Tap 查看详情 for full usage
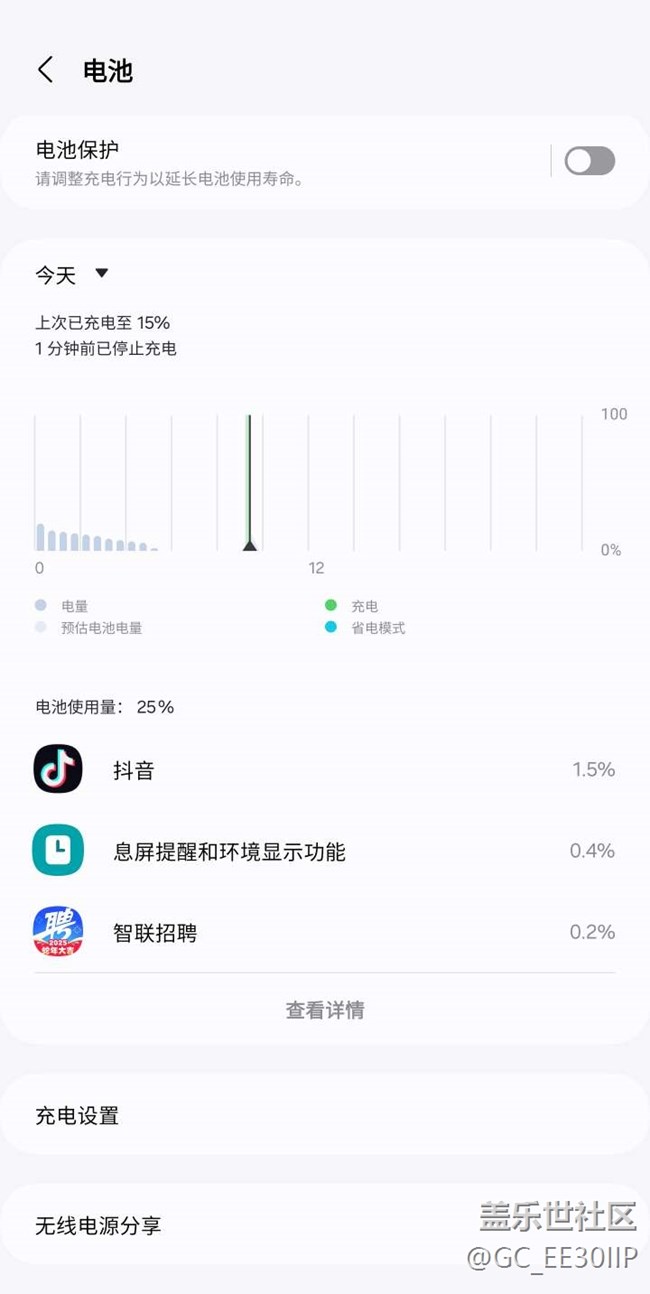Image resolution: width=650 pixels, height=1294 pixels. (x=324, y=1010)
